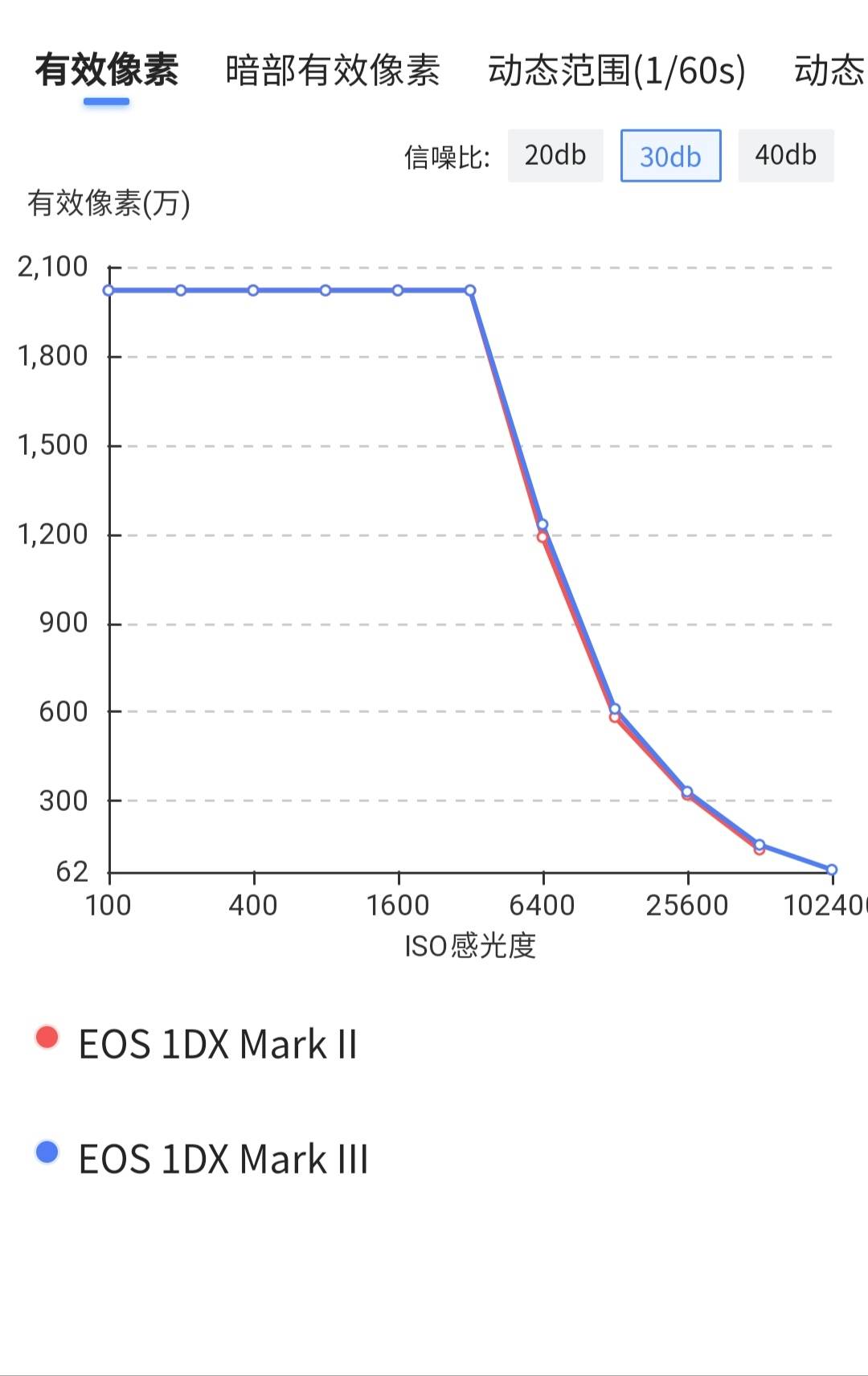Viewport: 868px width, 1376px height.
Task: Toggle the EOS 1DX Mark II legend
Action: pos(197,1044)
